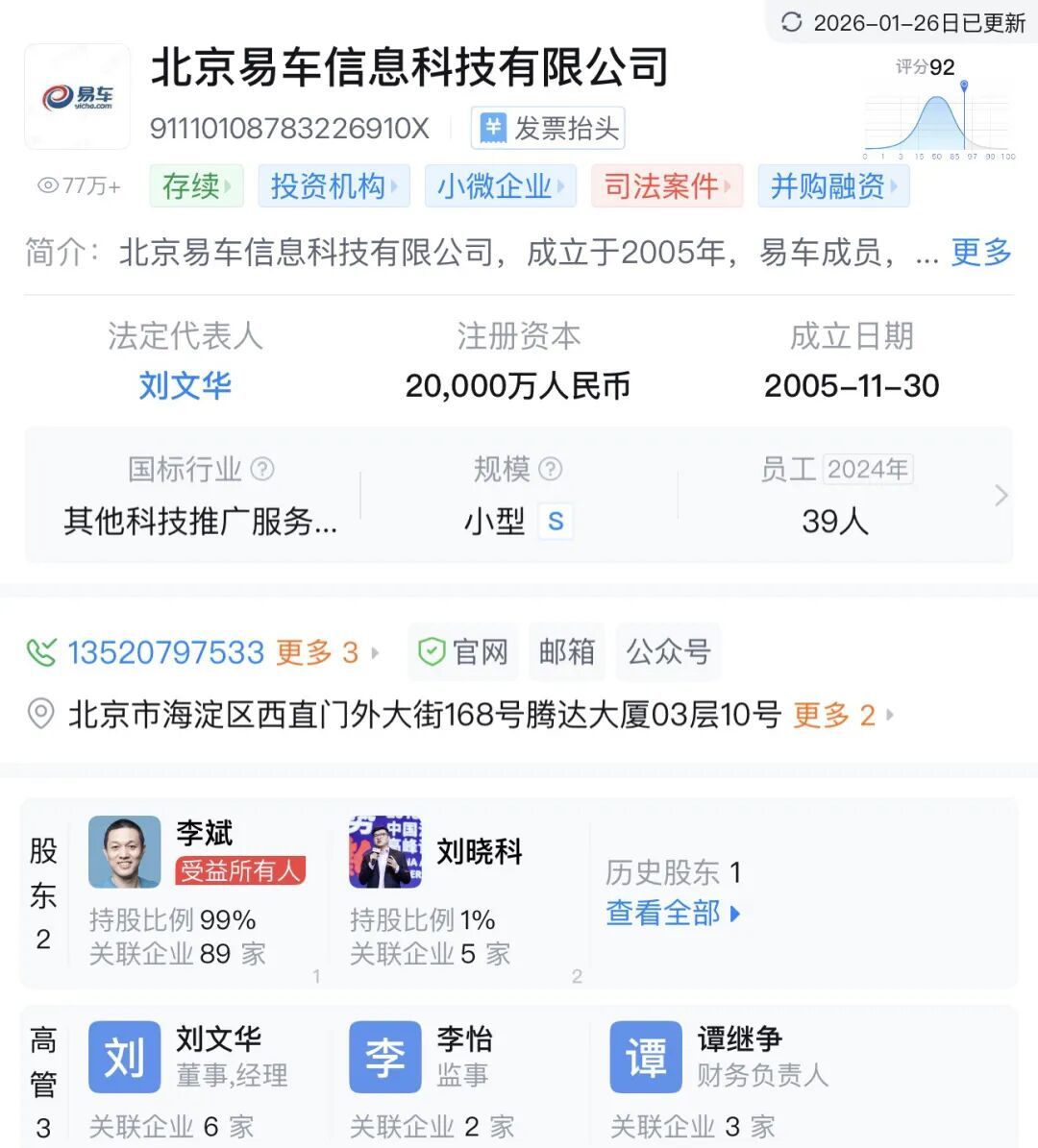Open the 官网 official website
This screenshot has width=1038, height=1148.
pos(463,653)
